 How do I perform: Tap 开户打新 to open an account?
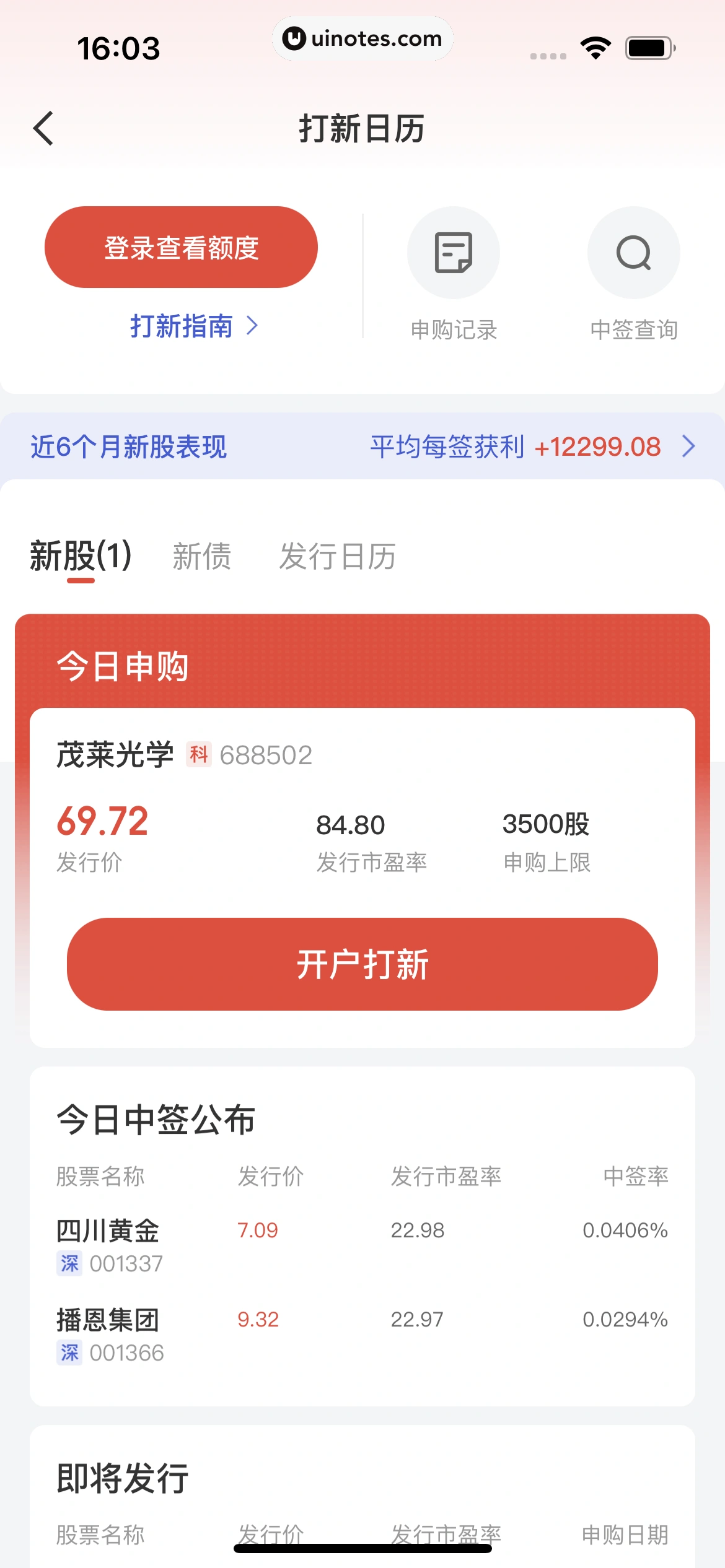(x=362, y=964)
